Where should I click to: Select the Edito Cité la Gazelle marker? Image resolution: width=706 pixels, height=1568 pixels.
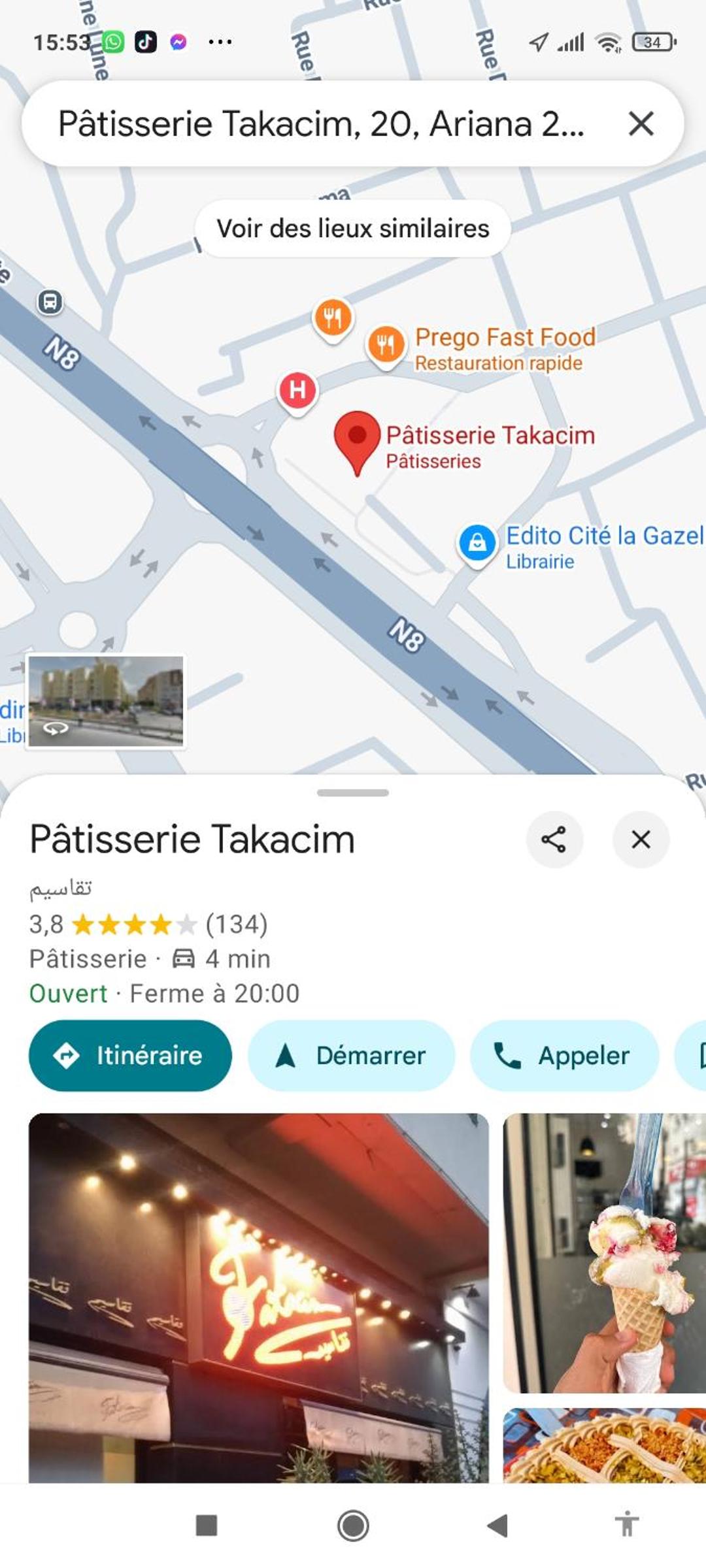coord(477,544)
